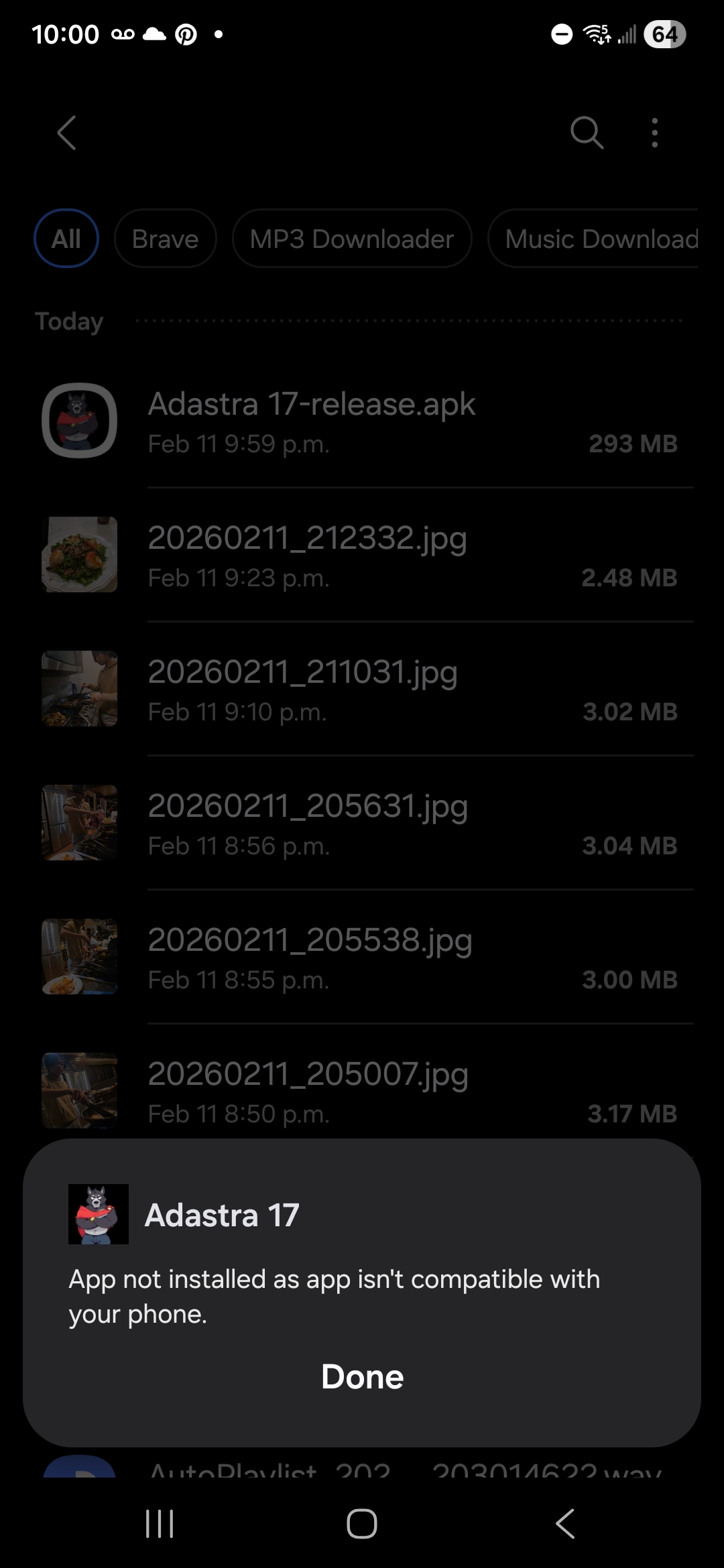Filter downloads by MP3 Downloader
Image resolution: width=724 pixels, height=1568 pixels.
(x=352, y=239)
